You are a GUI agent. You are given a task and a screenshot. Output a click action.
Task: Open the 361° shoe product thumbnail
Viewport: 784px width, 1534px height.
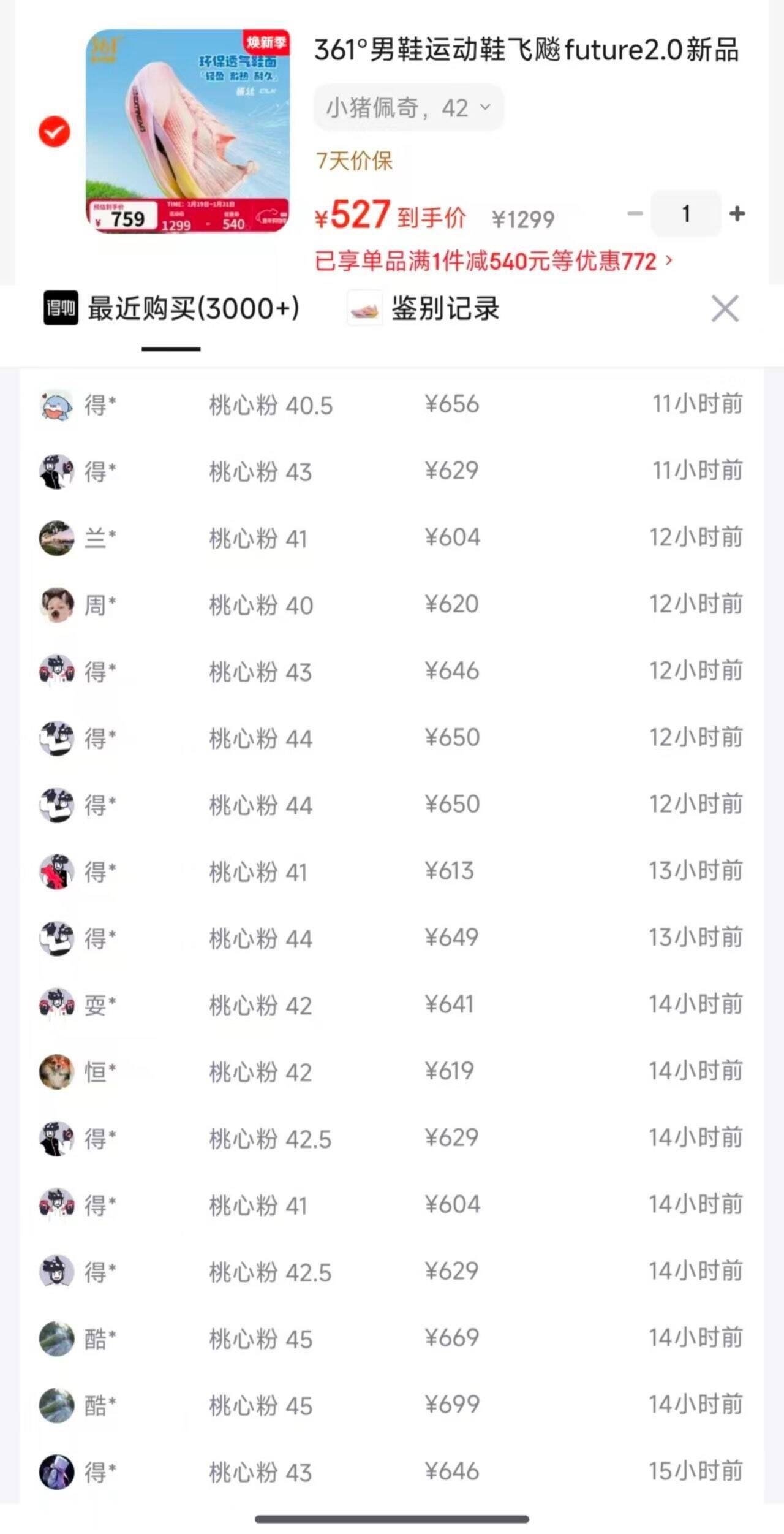click(x=187, y=131)
